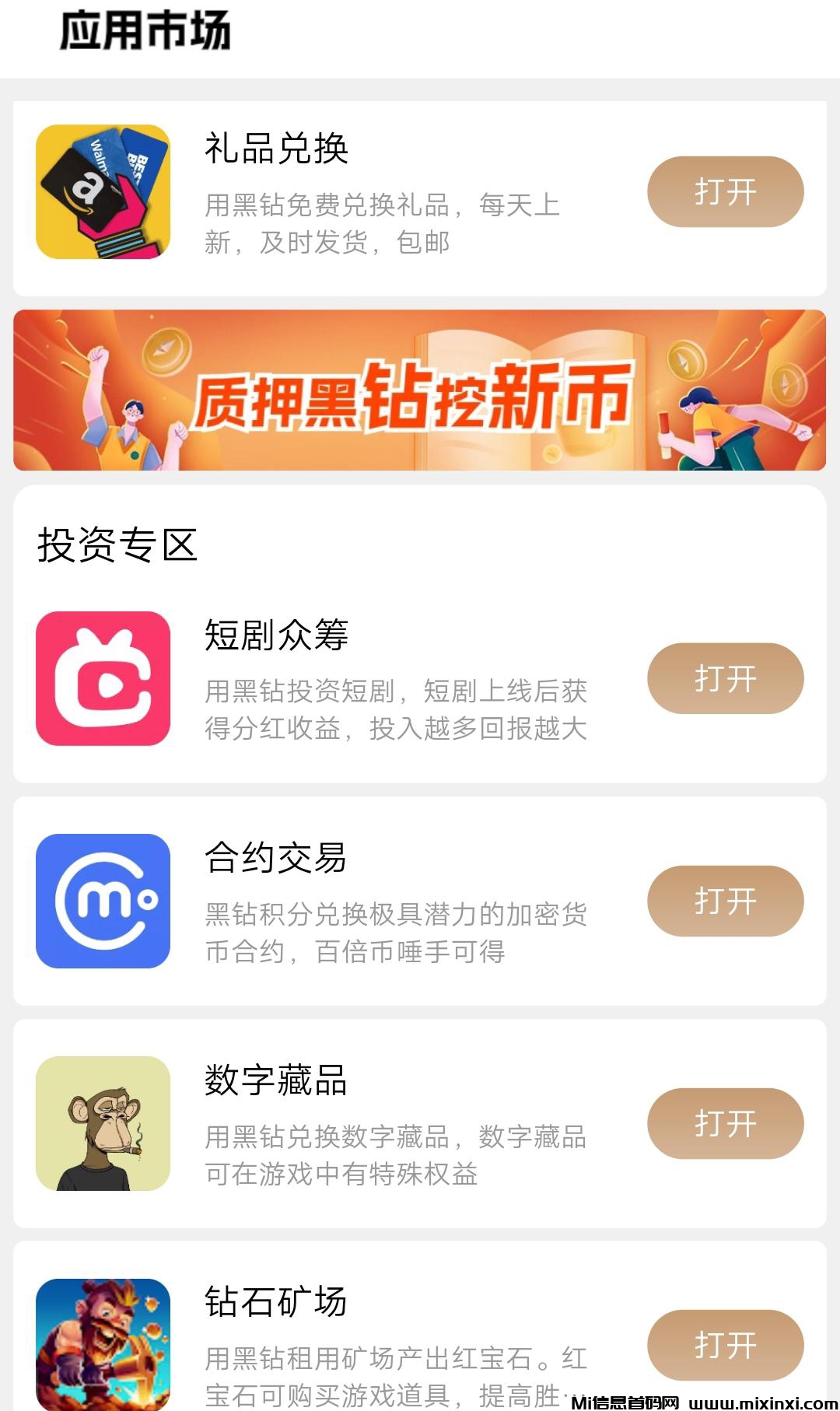Tap 打开 next to 钻石矿场
840x1411 pixels.
point(725,1344)
